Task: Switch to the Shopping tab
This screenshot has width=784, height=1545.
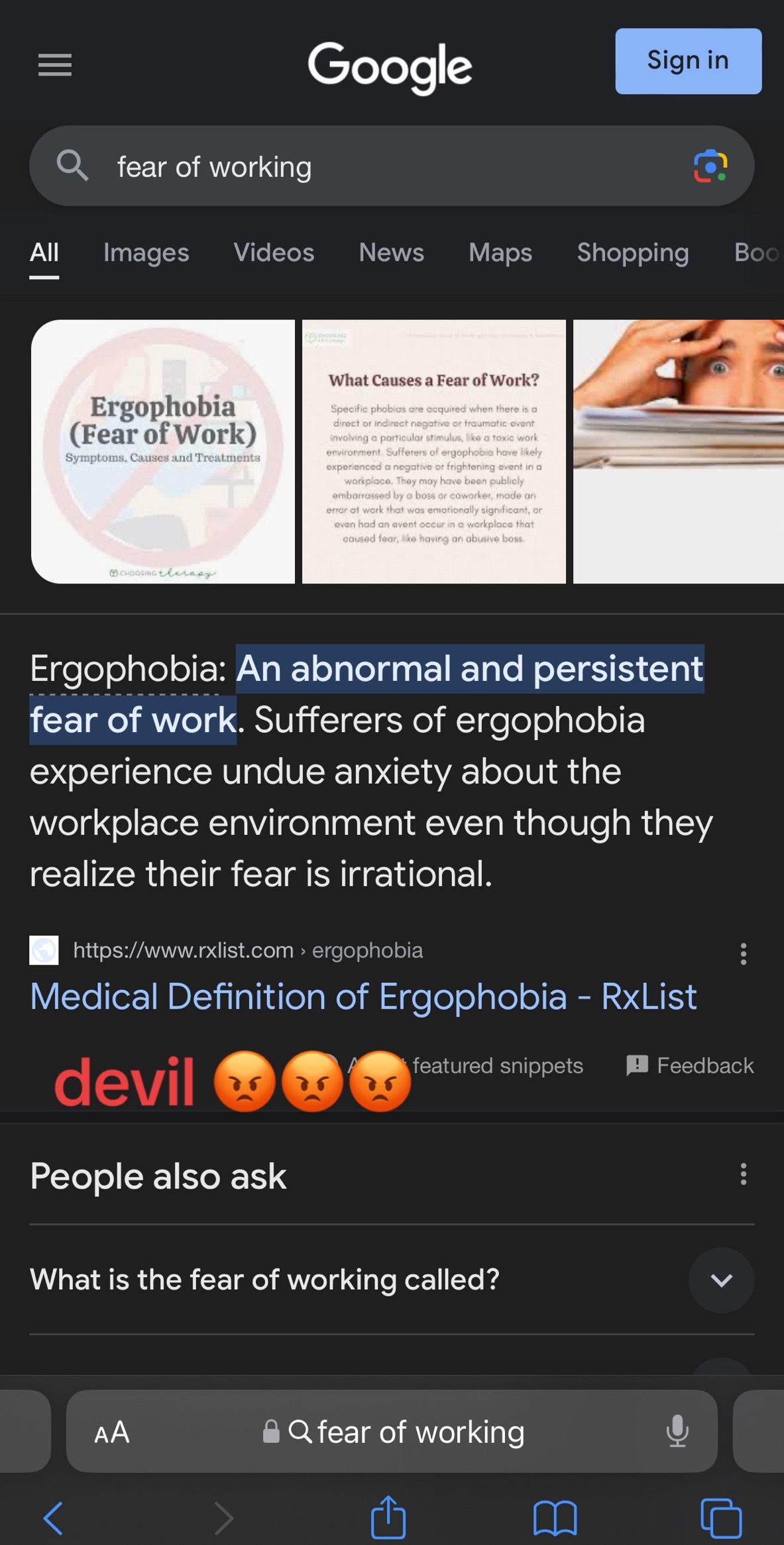Action: (632, 253)
